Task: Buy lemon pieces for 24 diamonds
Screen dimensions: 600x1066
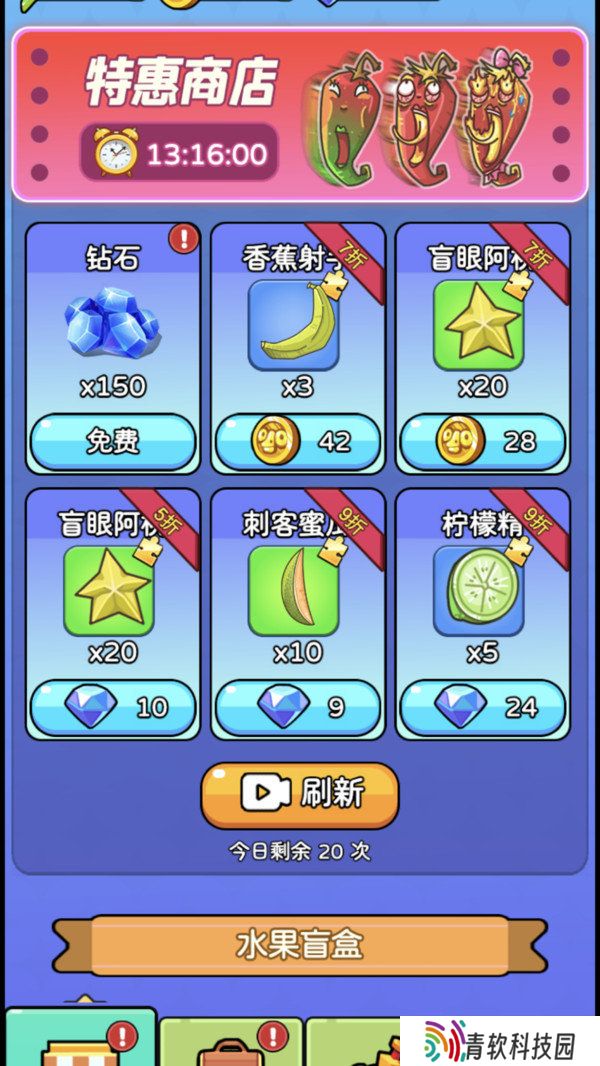Action: pyautogui.click(x=482, y=708)
